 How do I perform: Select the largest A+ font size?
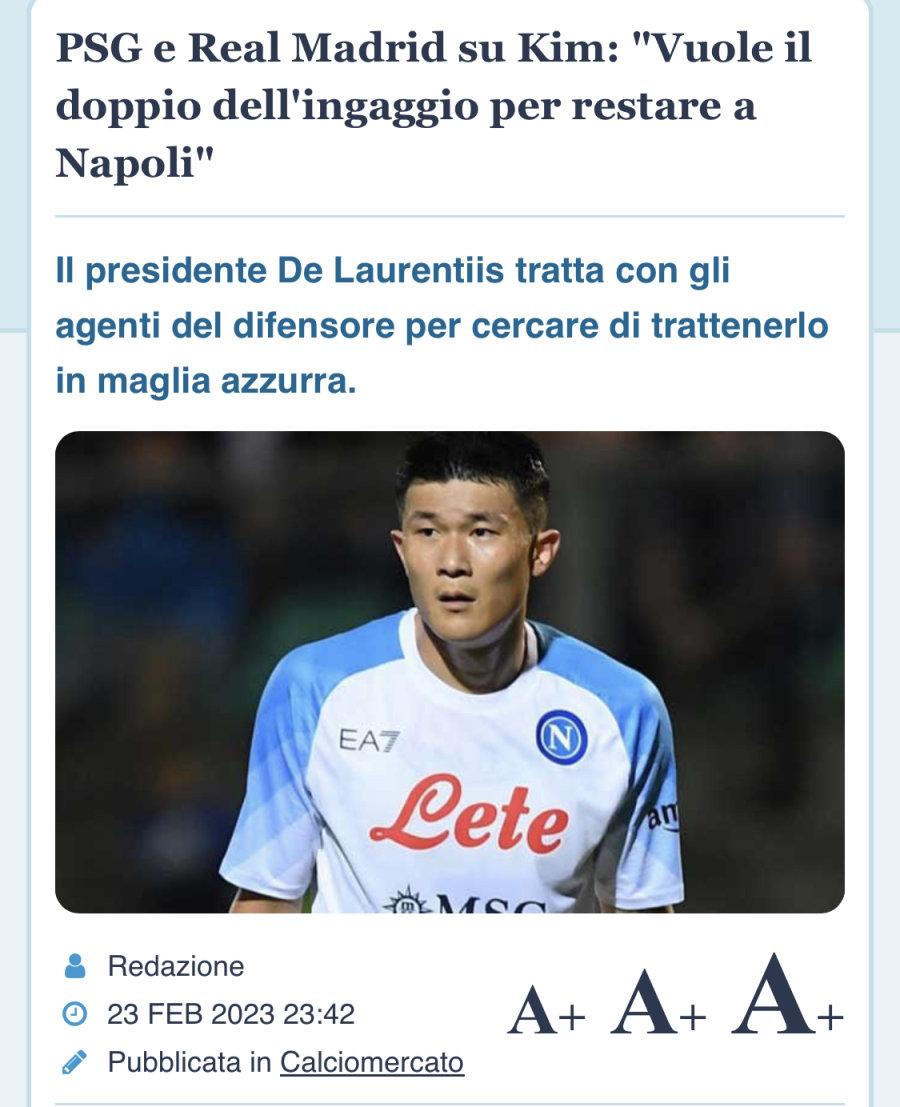[x=787, y=998]
